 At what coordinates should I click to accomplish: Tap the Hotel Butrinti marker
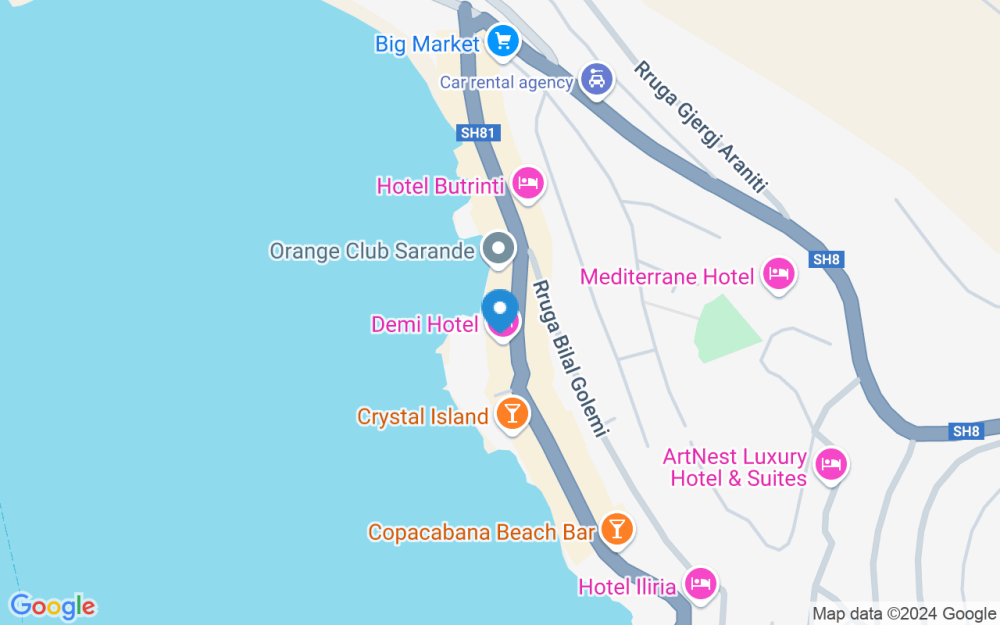point(528,184)
